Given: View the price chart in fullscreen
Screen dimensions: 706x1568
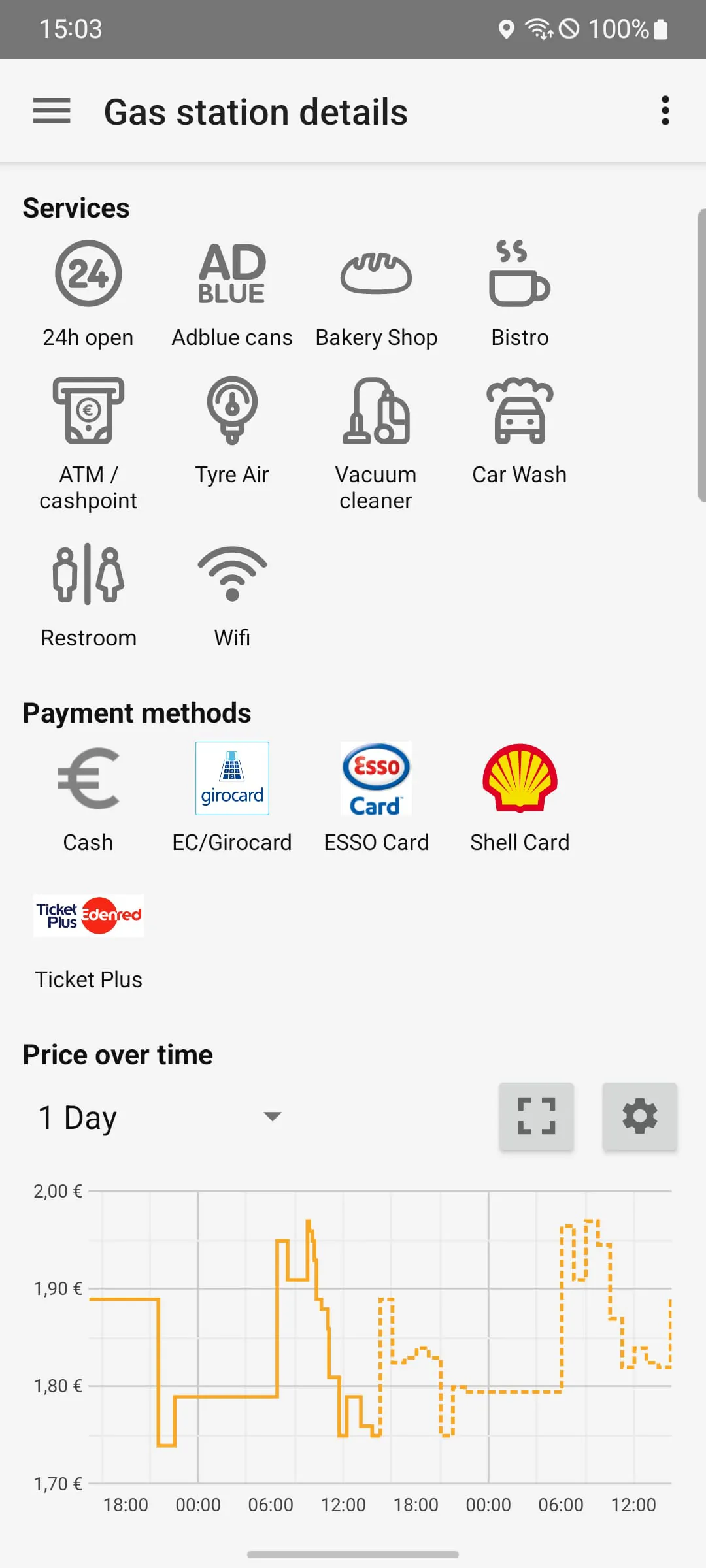Looking at the screenshot, I should (536, 1116).
